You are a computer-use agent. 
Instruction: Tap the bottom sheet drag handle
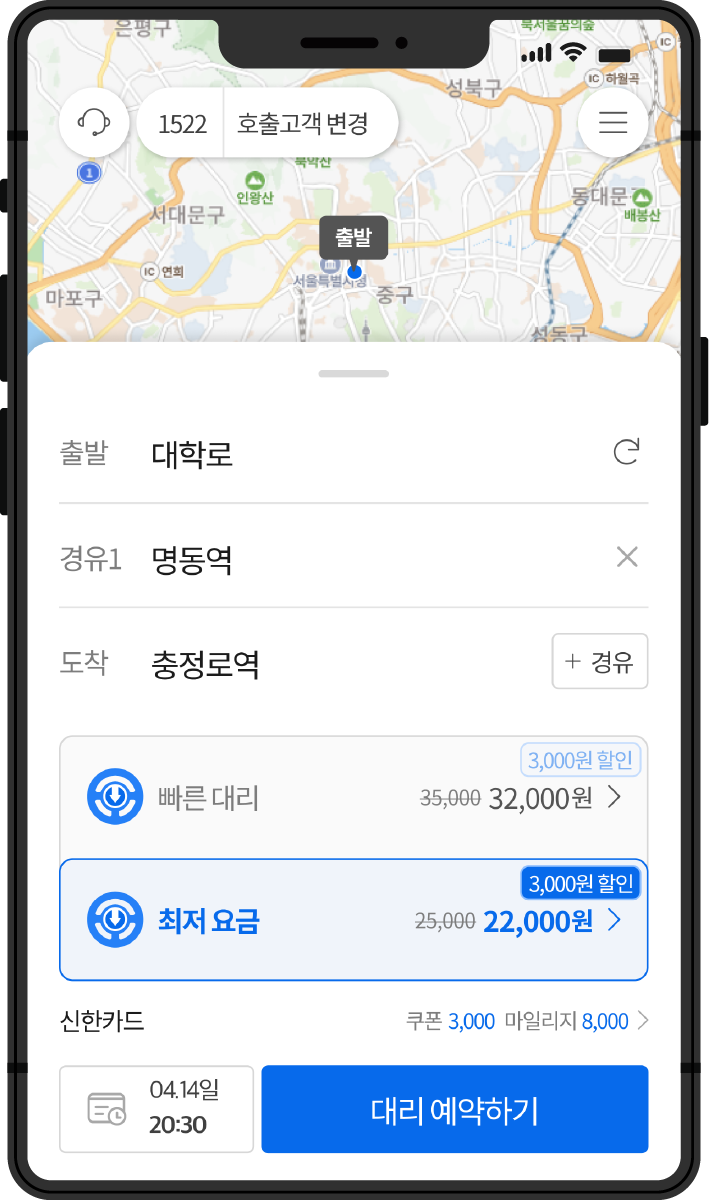353,374
